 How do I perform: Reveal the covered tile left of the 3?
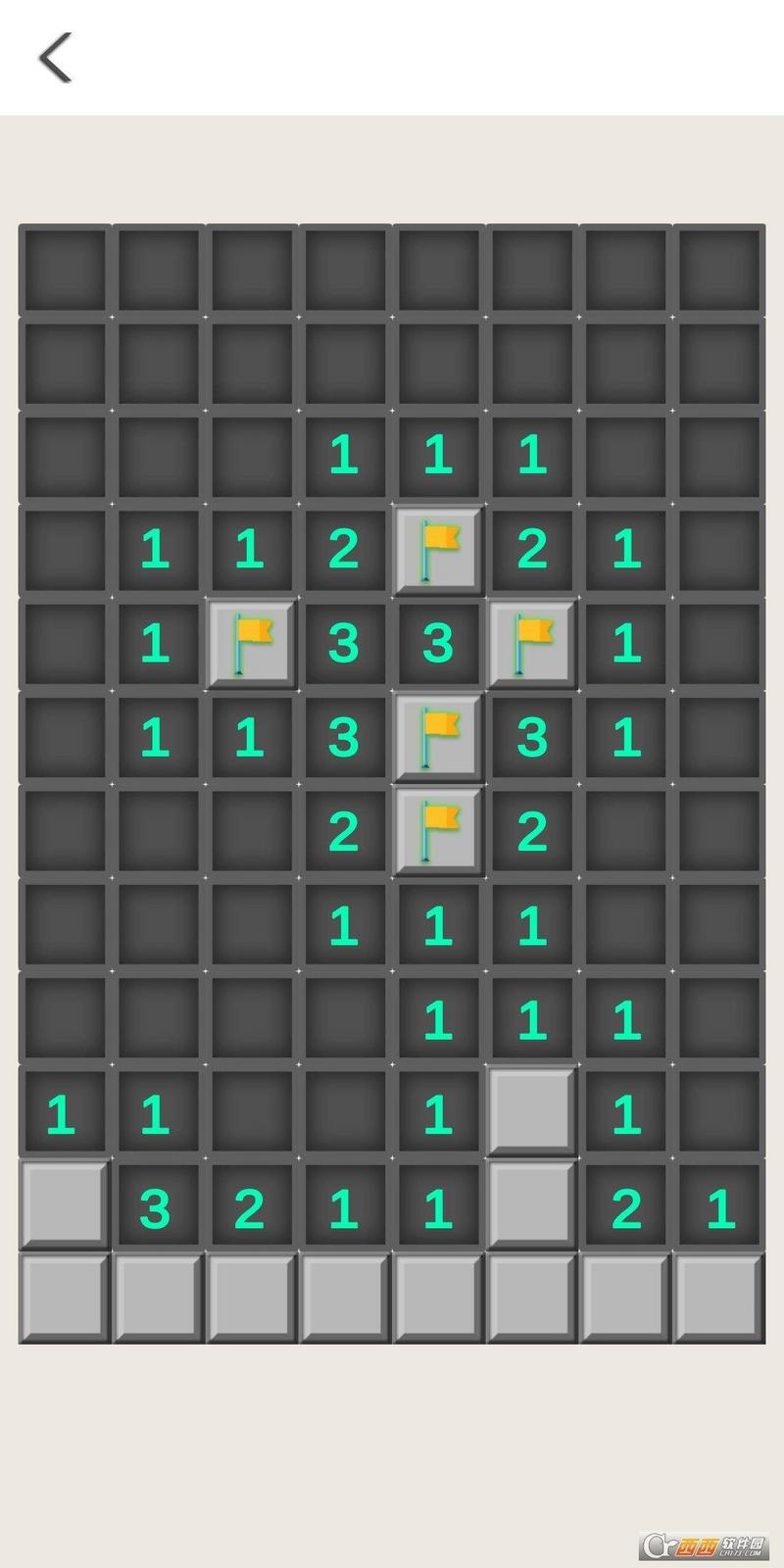[x=63, y=1208]
